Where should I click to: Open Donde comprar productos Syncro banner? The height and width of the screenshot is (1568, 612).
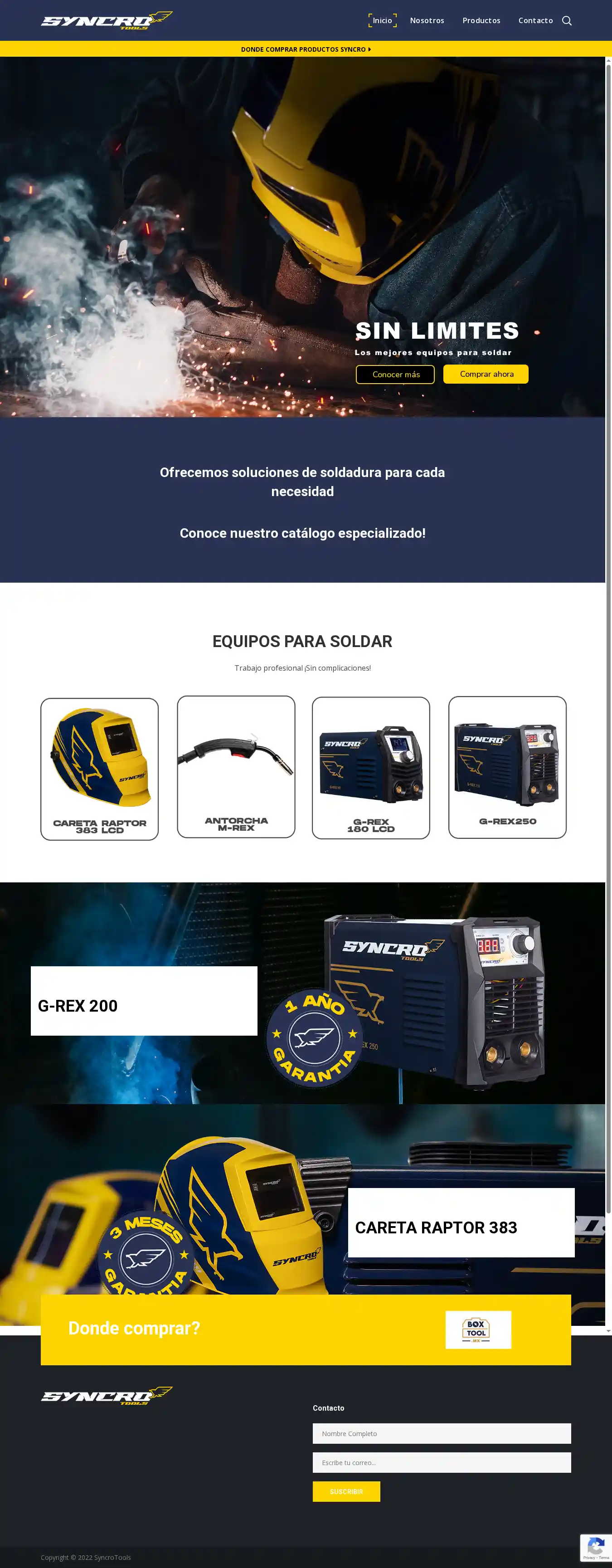click(x=306, y=49)
